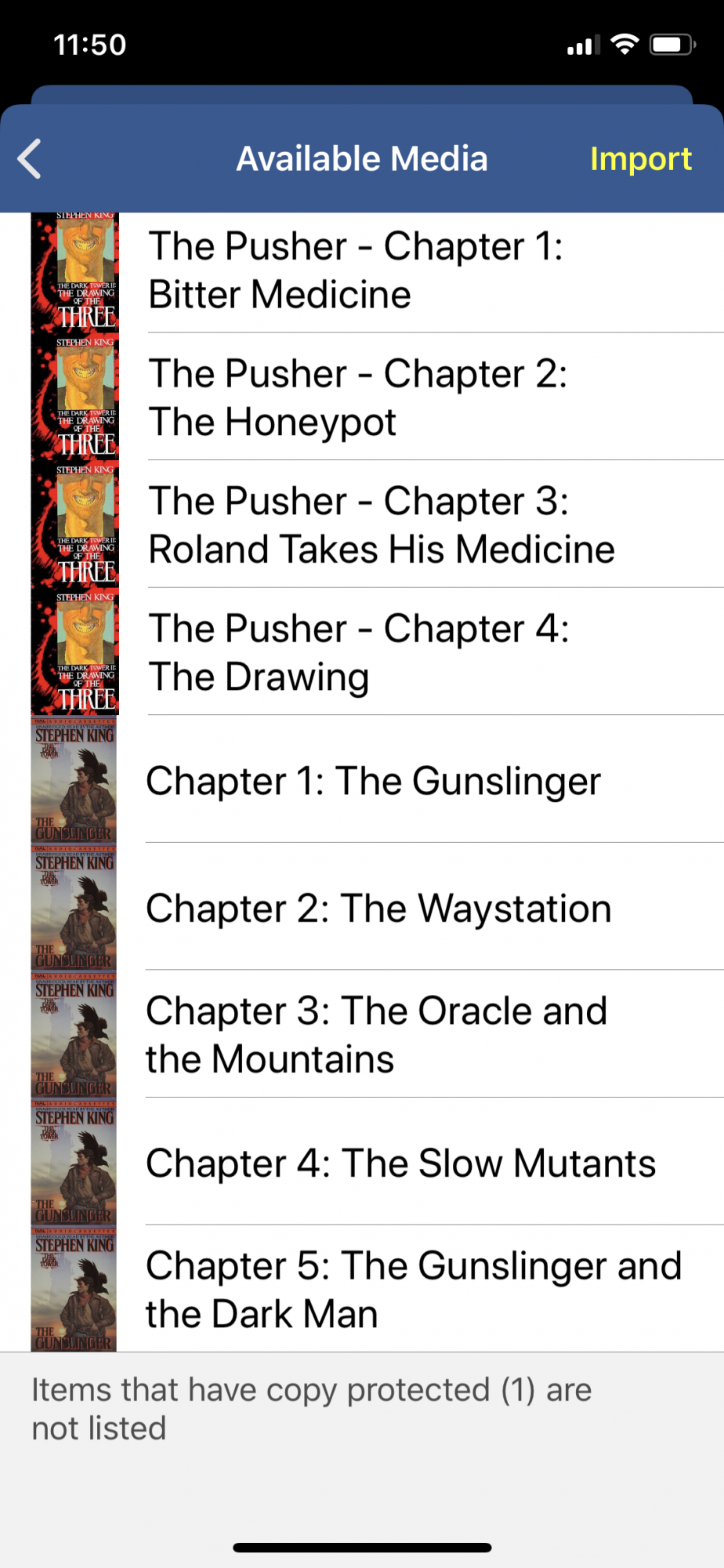The width and height of the screenshot is (724, 1568).
Task: Tap the Import button
Action: pos(640,159)
